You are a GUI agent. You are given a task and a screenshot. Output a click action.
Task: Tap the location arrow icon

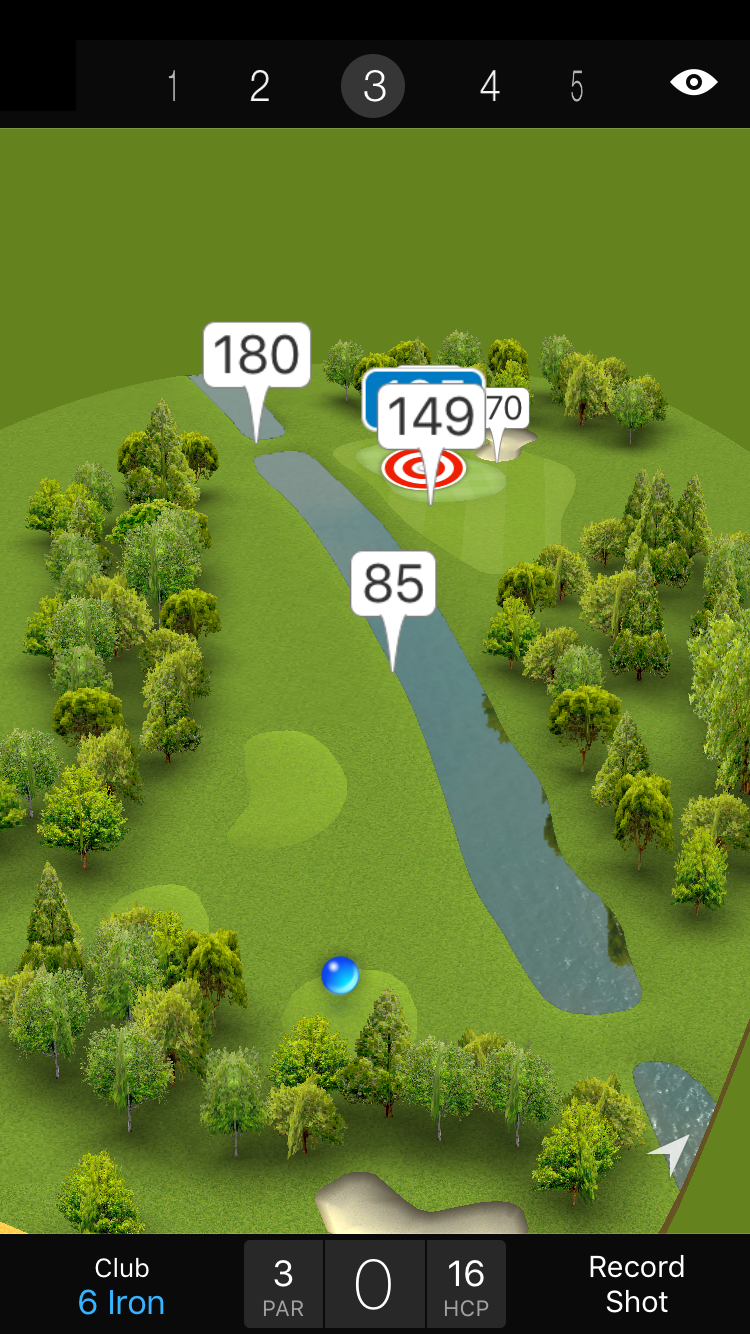pyautogui.click(x=670, y=1154)
